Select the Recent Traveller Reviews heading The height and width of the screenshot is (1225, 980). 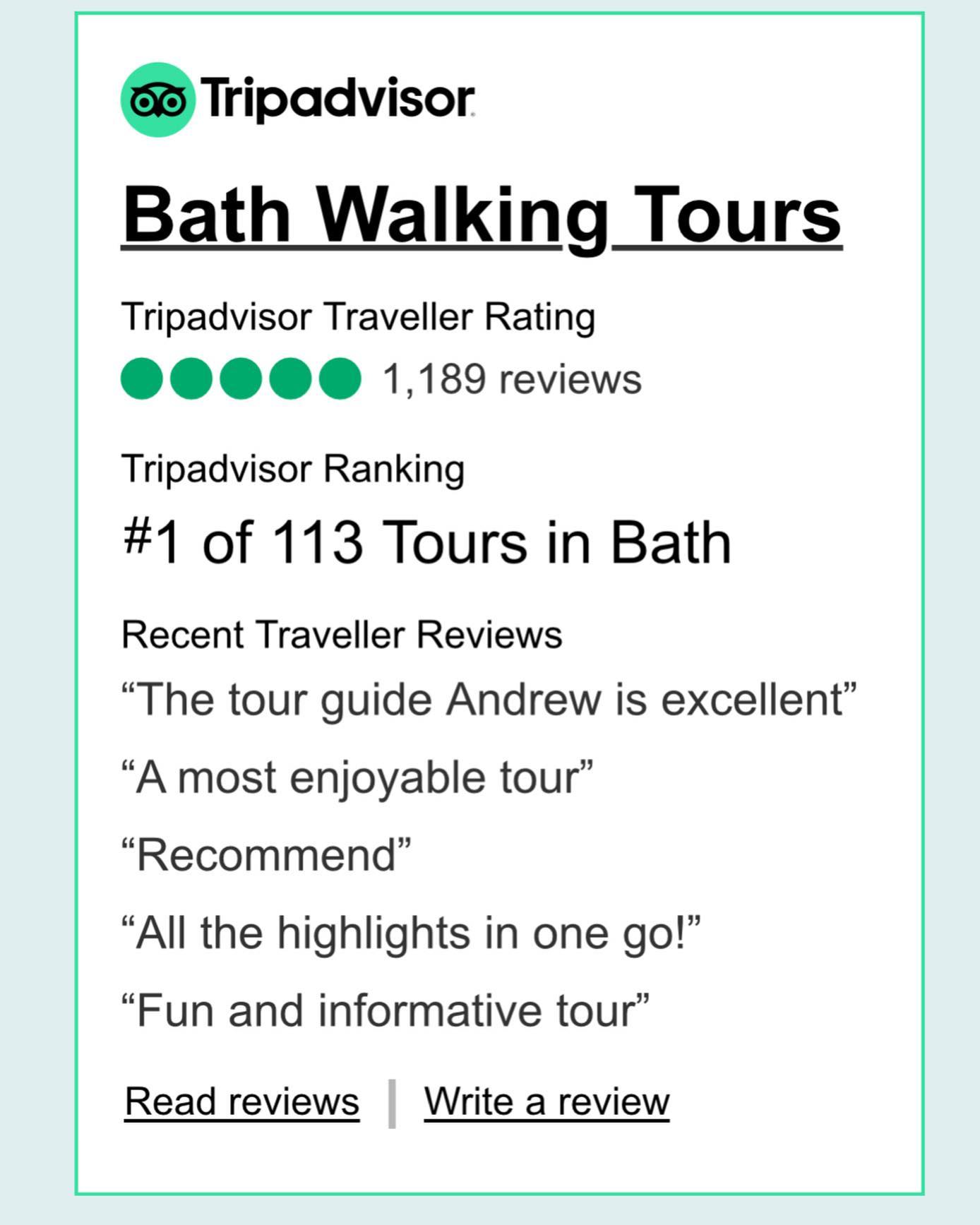click(x=342, y=634)
